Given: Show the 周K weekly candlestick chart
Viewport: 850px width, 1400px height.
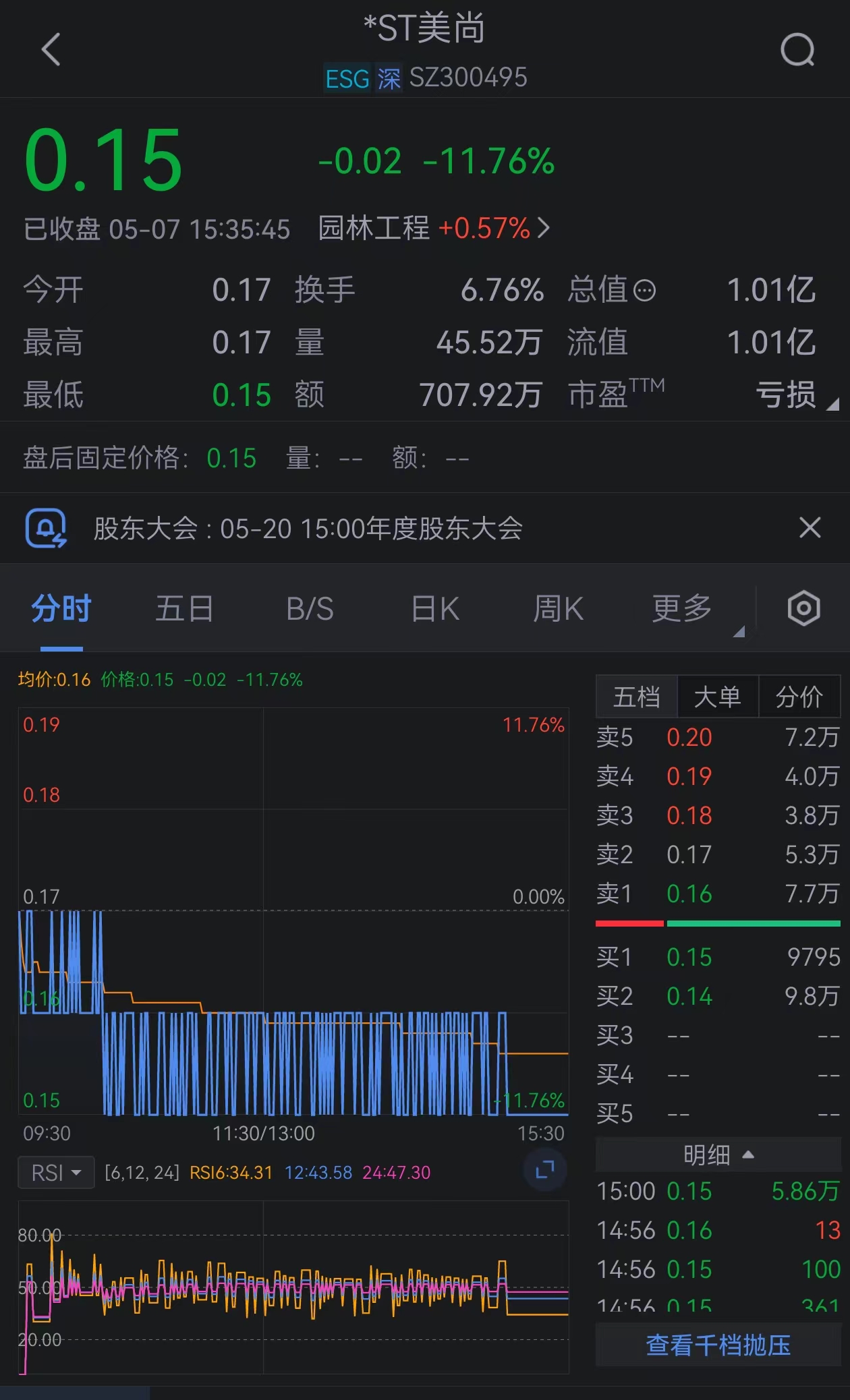Looking at the screenshot, I should point(558,609).
